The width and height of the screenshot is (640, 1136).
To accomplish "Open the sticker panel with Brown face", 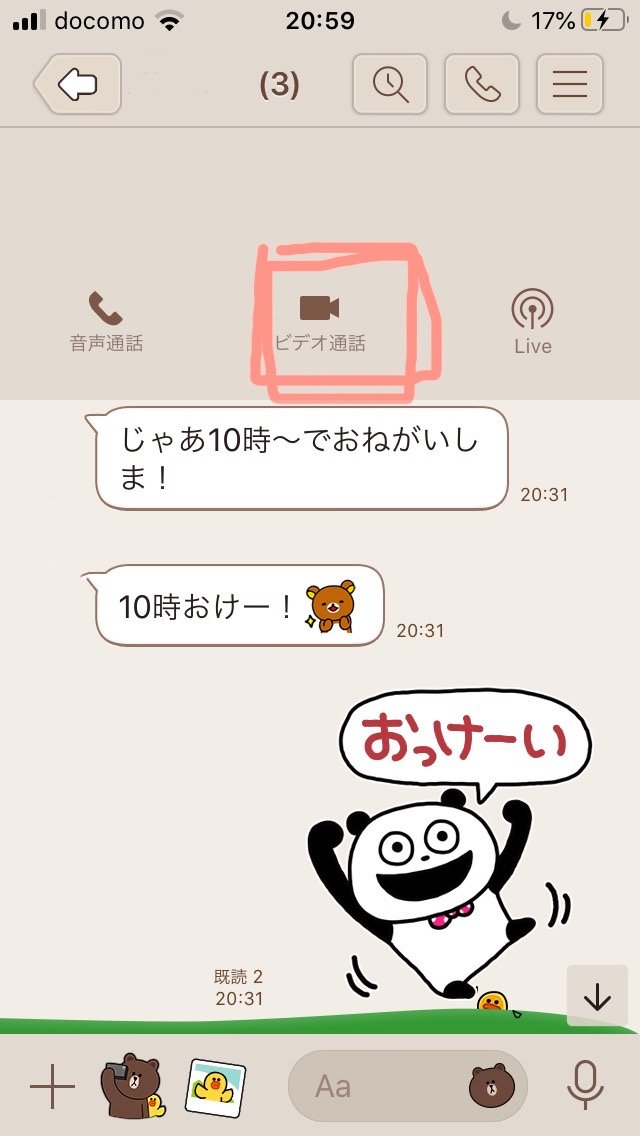I will 490,1086.
